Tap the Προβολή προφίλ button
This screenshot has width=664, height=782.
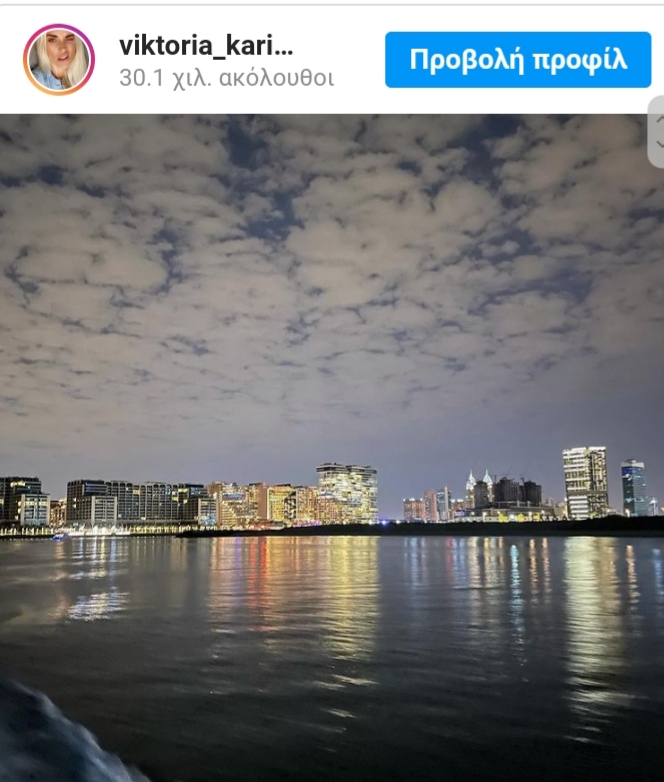click(x=518, y=59)
